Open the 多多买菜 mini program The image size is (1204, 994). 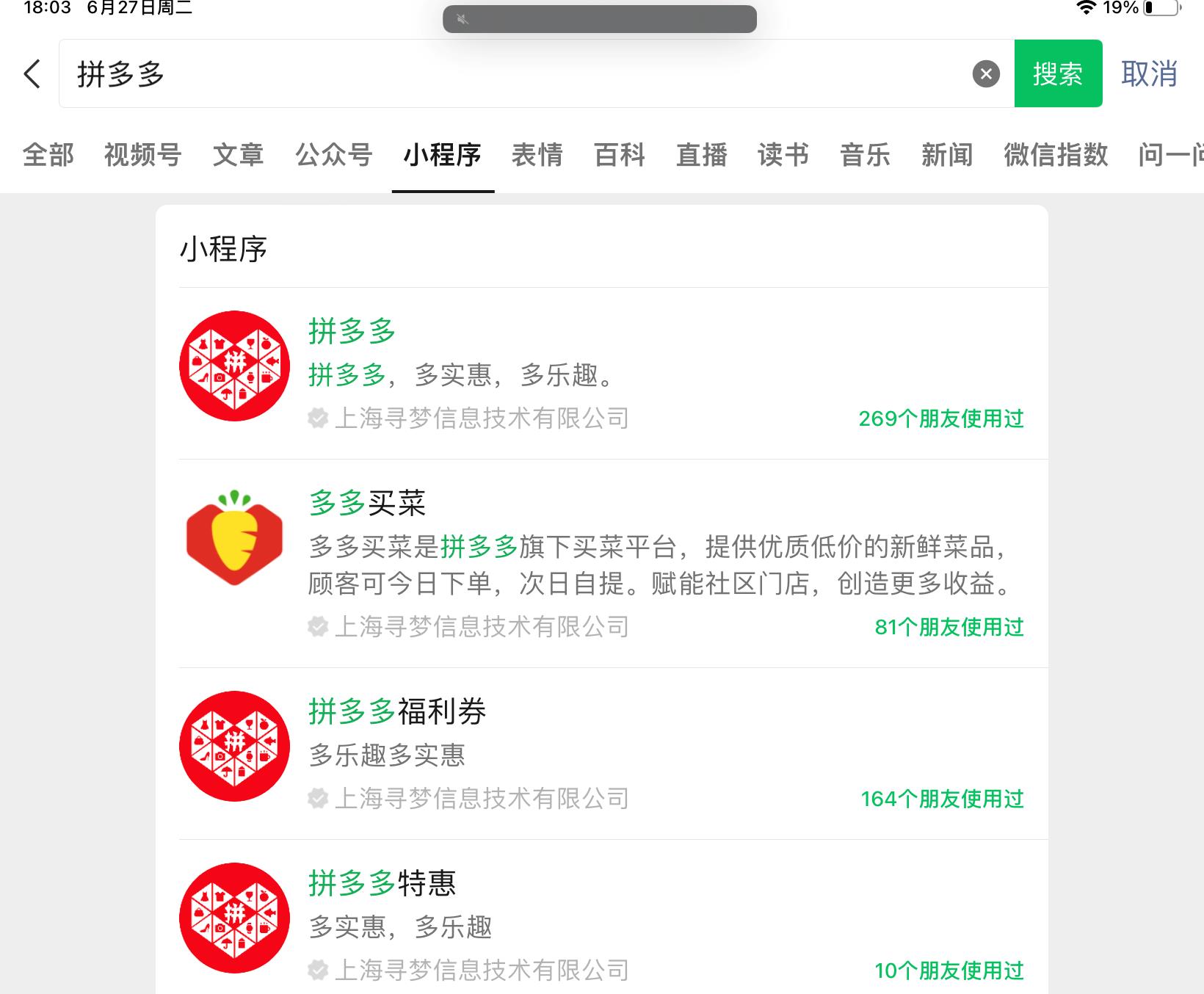[602, 563]
